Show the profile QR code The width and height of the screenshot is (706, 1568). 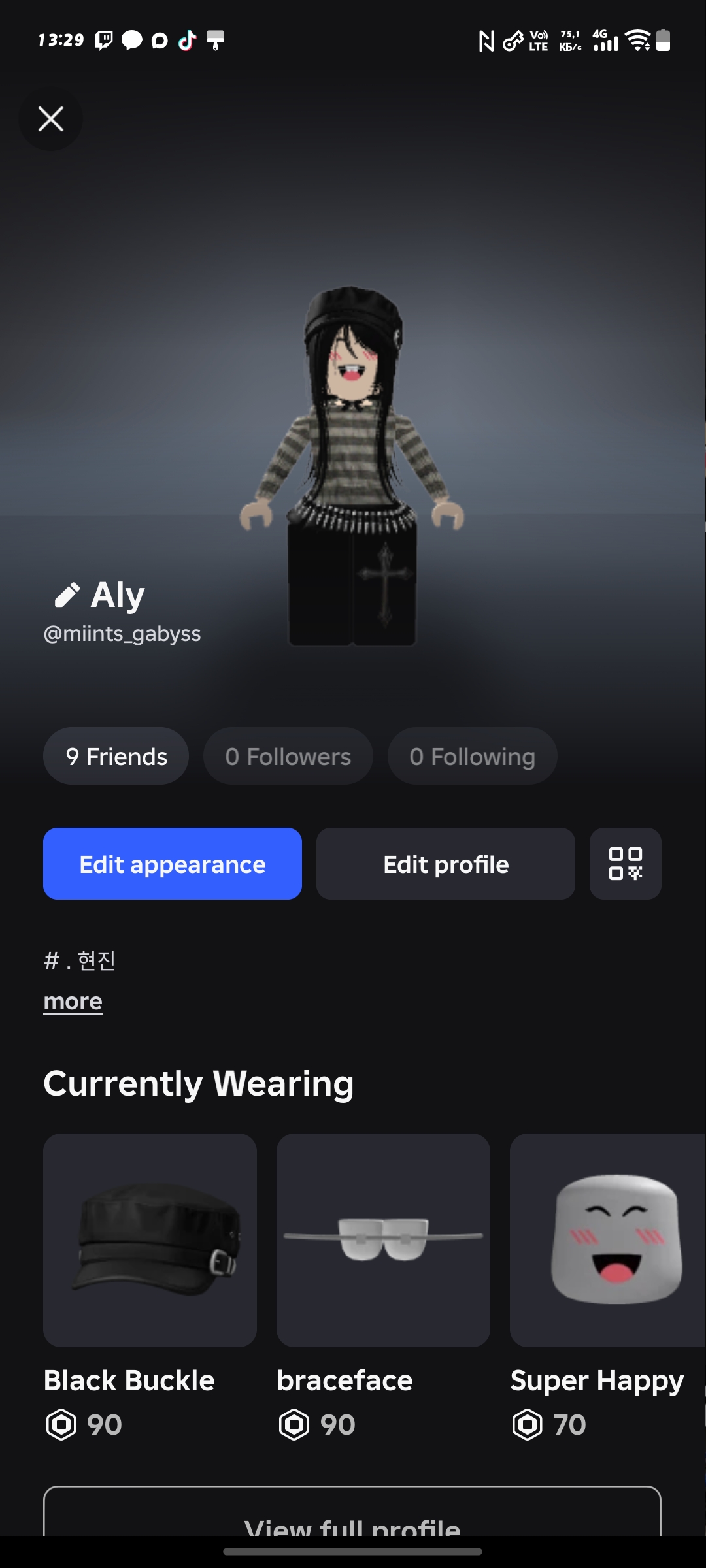626,864
